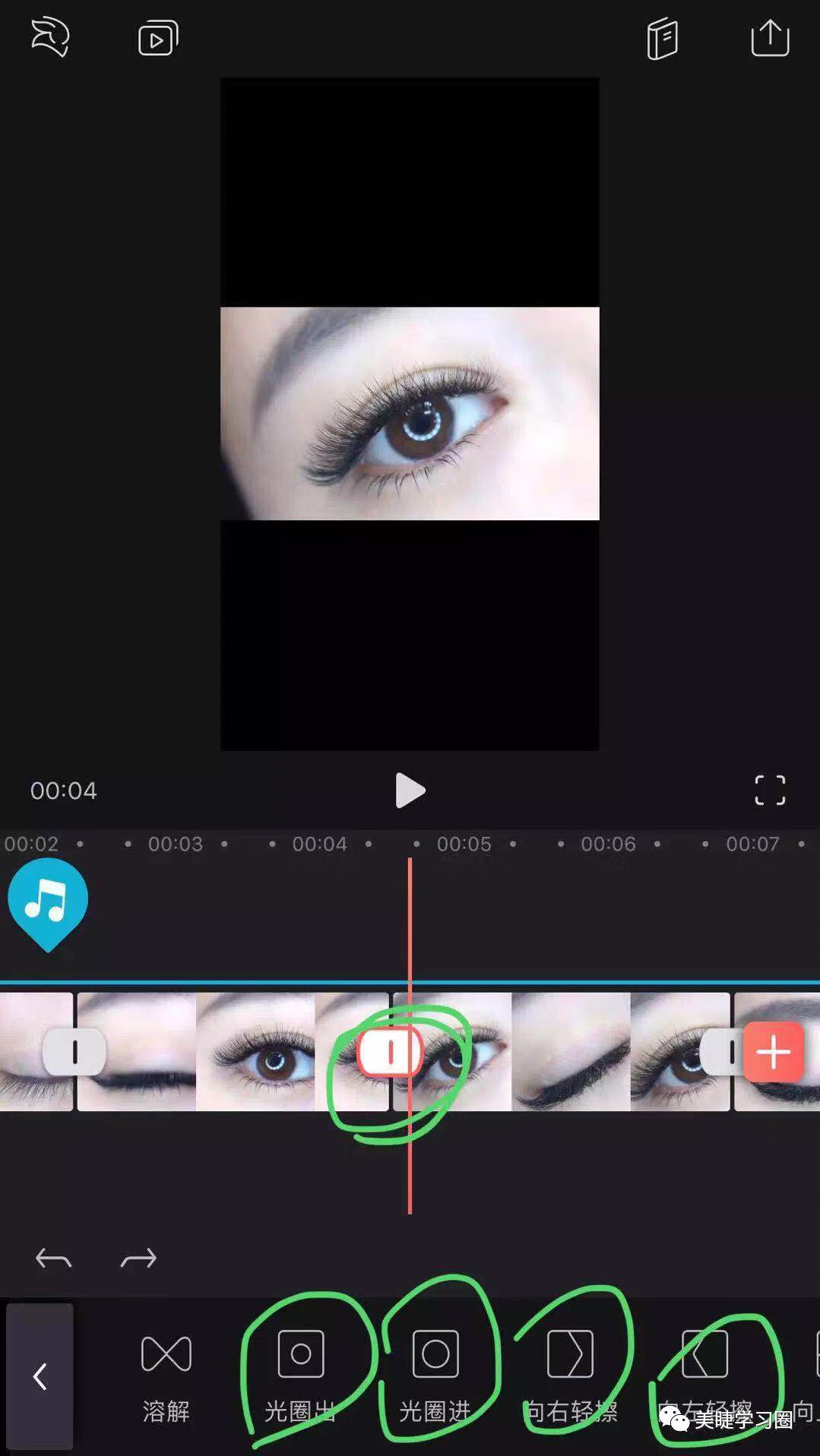Export the video with the share icon

click(770, 37)
